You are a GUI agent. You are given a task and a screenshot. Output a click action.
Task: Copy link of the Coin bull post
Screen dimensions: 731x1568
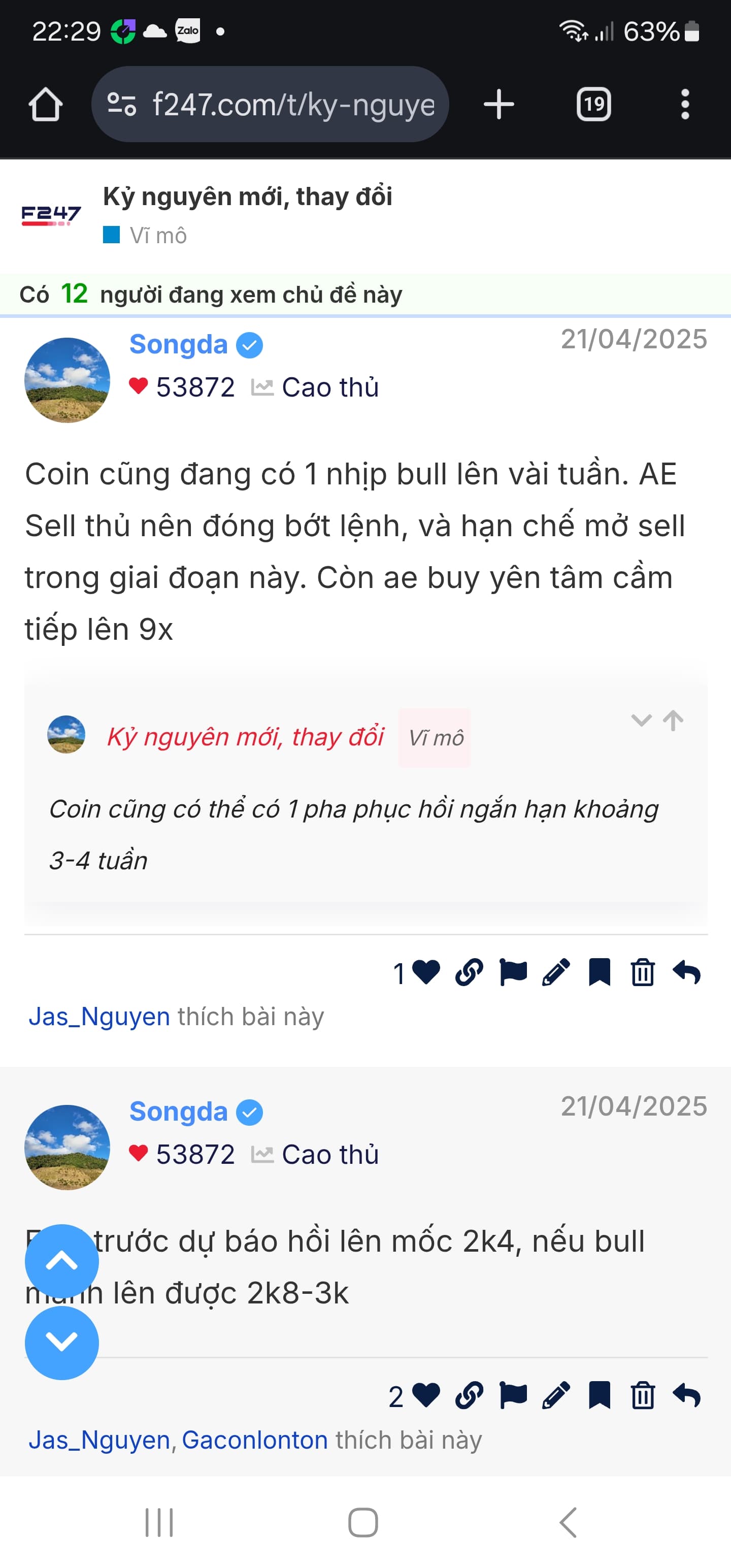[469, 972]
